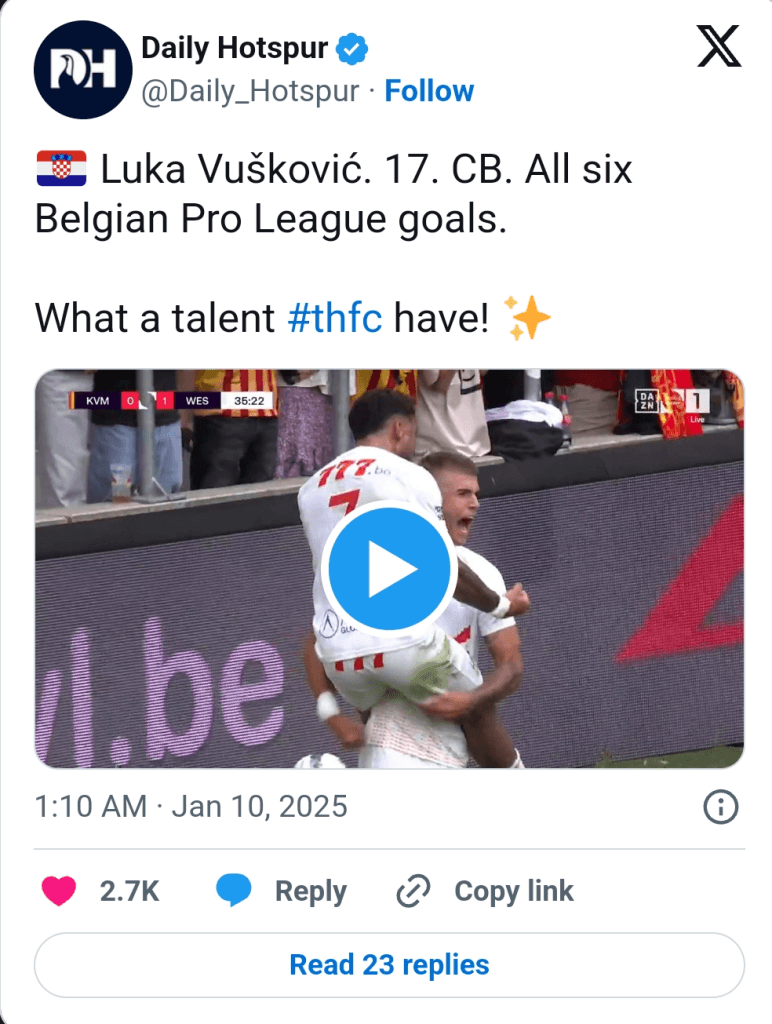This screenshot has width=772, height=1024.
Task: Like this tweet with the heart
Action: point(59,891)
